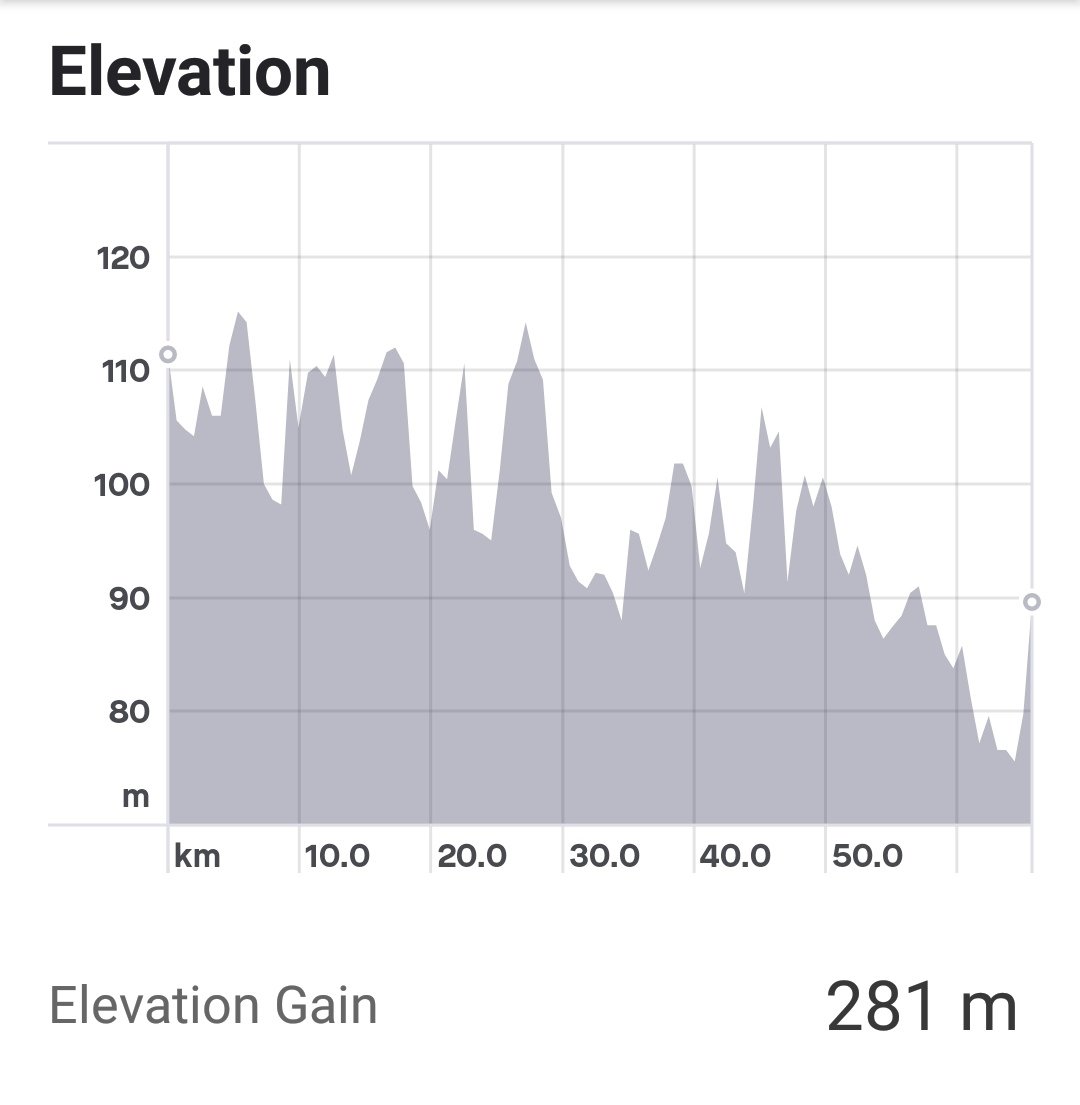This screenshot has height=1105, width=1080.
Task: Open the elevation profile chart
Action: [x=540, y=507]
